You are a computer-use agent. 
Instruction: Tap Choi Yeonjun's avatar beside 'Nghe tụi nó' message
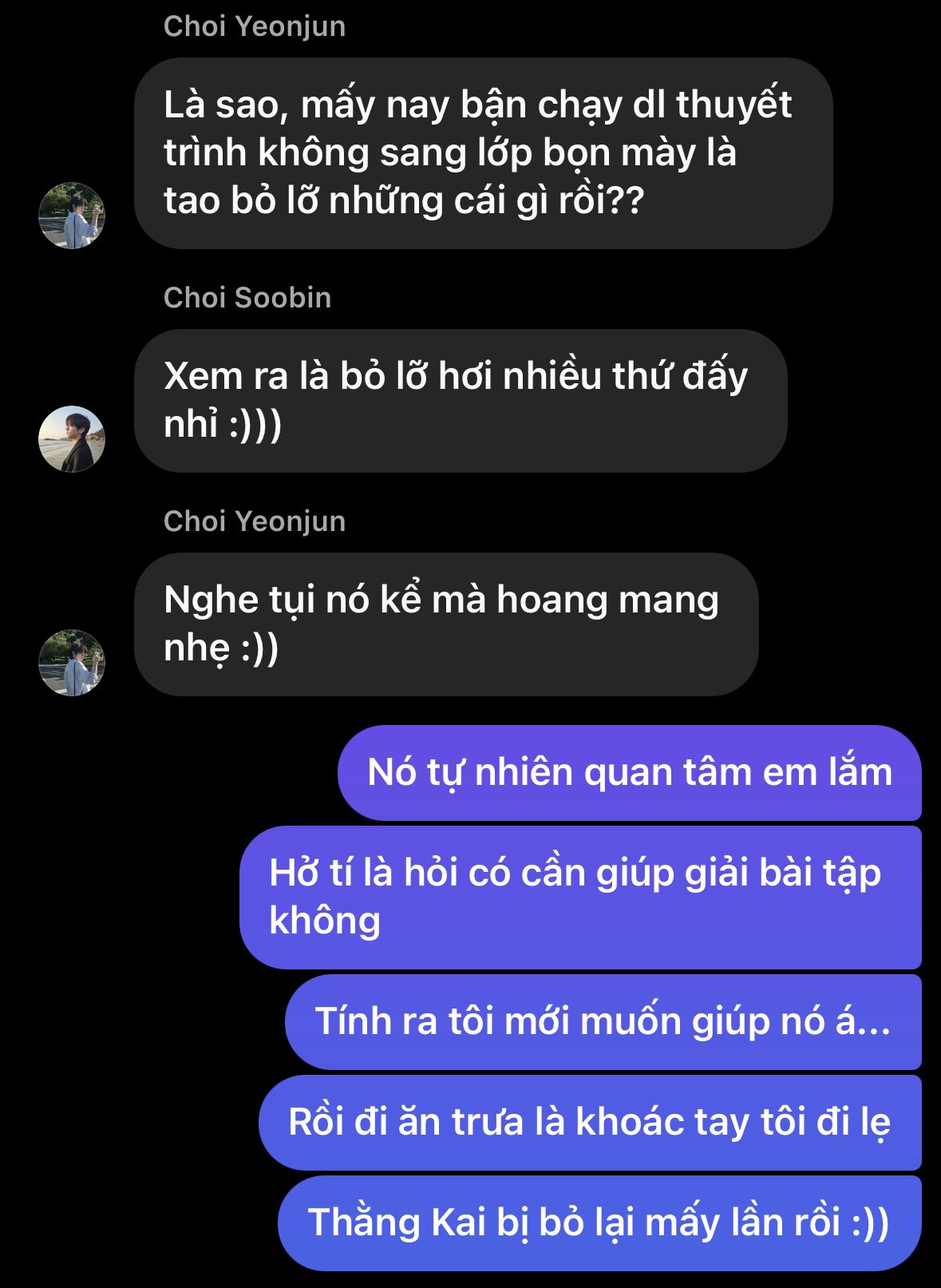pyautogui.click(x=72, y=663)
